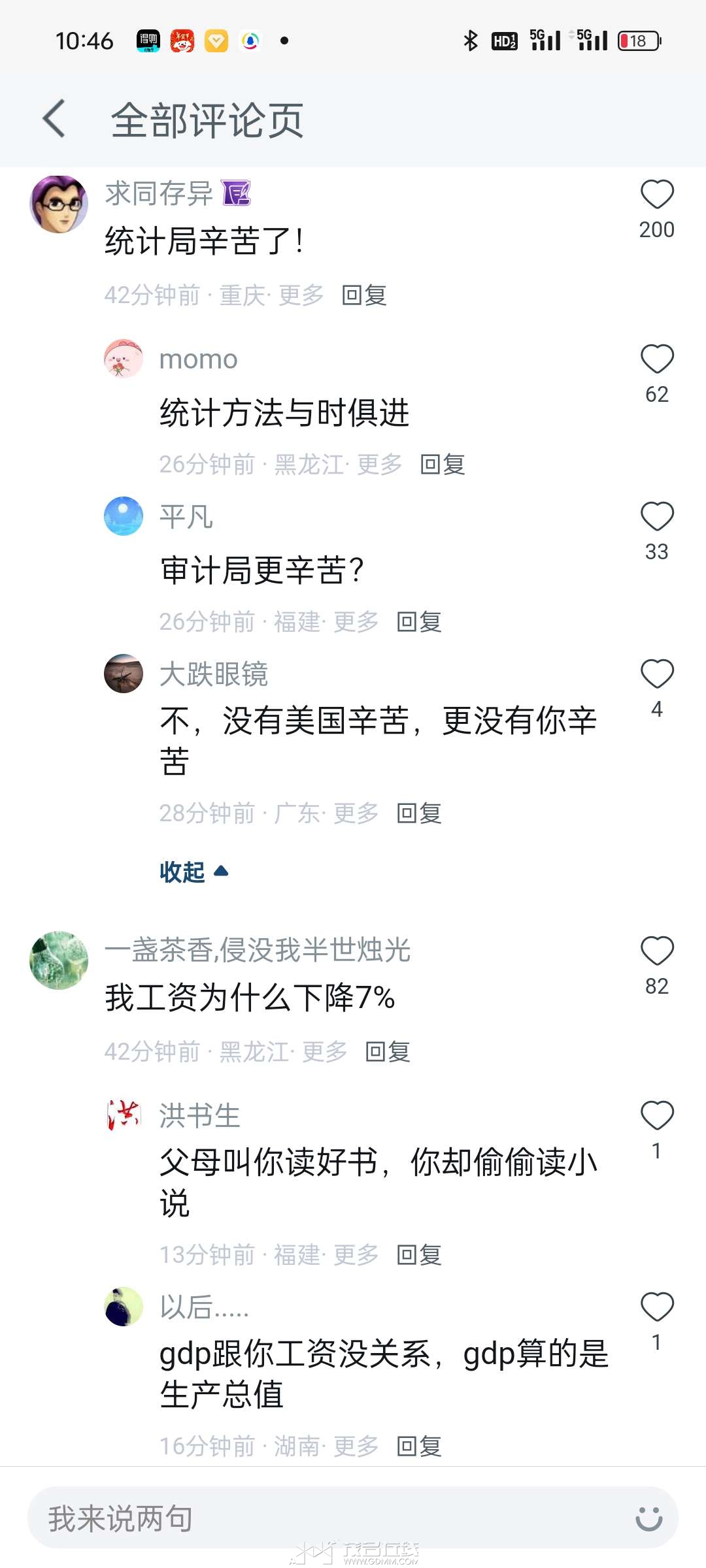Reply to 洪书生's comment

pyautogui.click(x=419, y=1255)
